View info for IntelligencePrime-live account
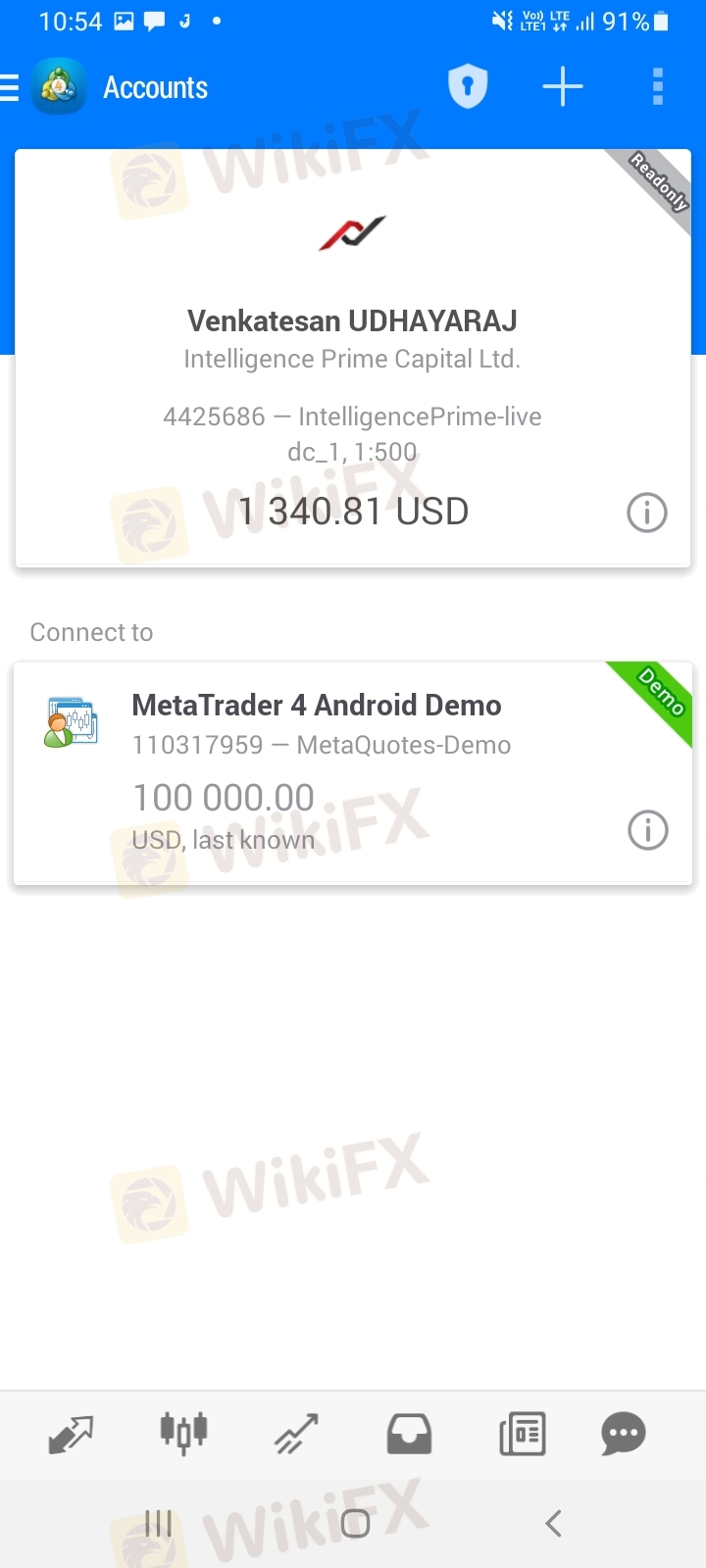This screenshot has height=1568, width=706. (x=647, y=513)
